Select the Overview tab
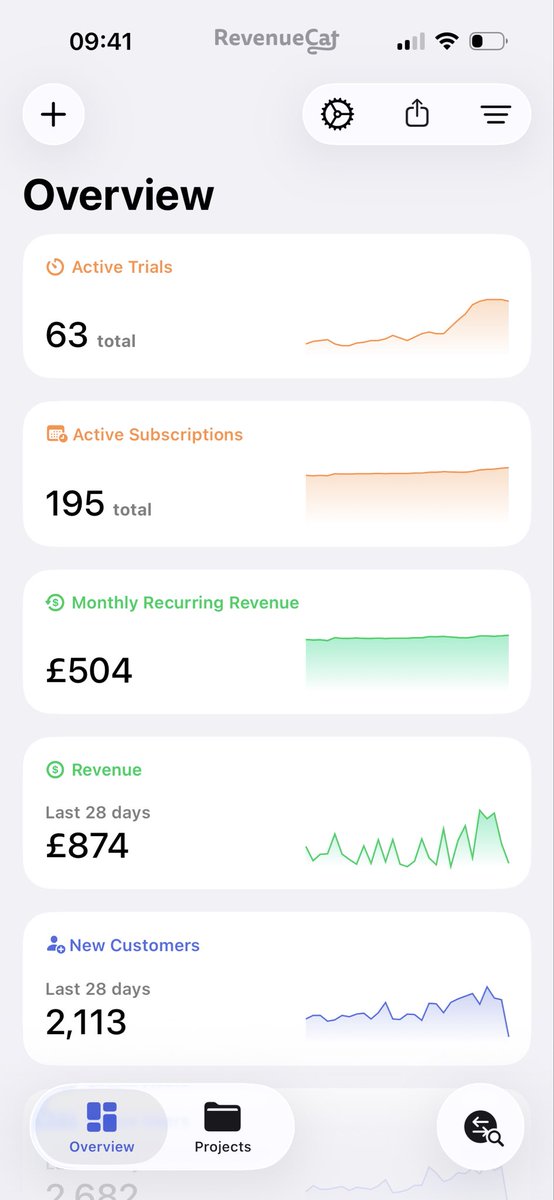 [101, 1127]
